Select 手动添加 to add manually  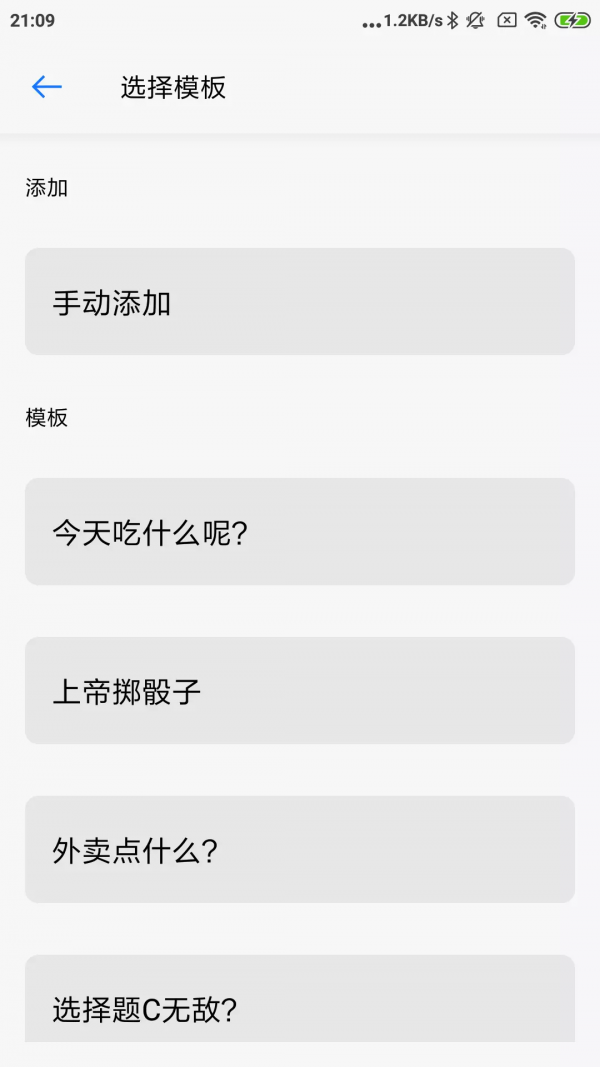point(300,302)
